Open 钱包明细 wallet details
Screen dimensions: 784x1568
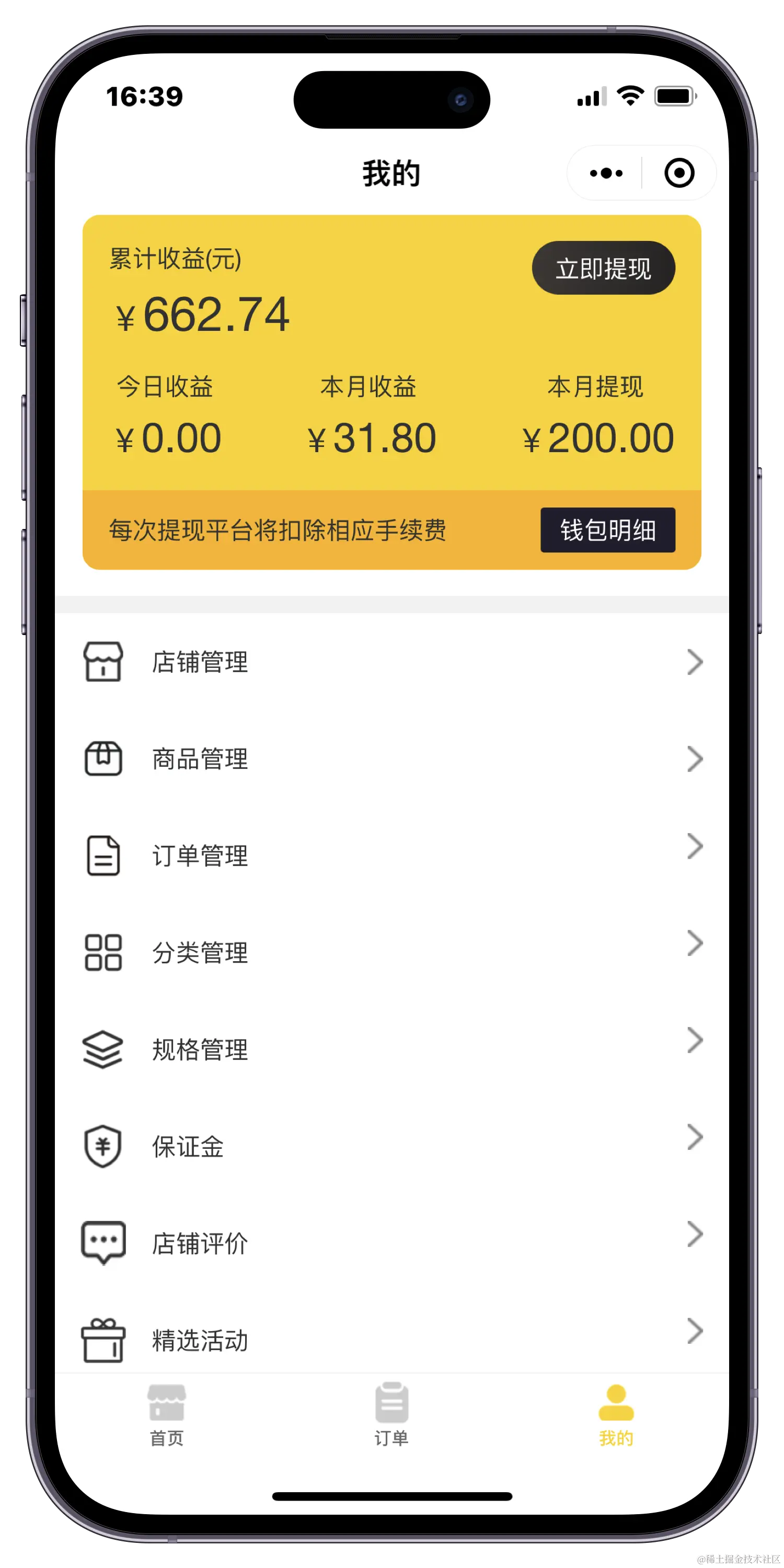tap(607, 530)
